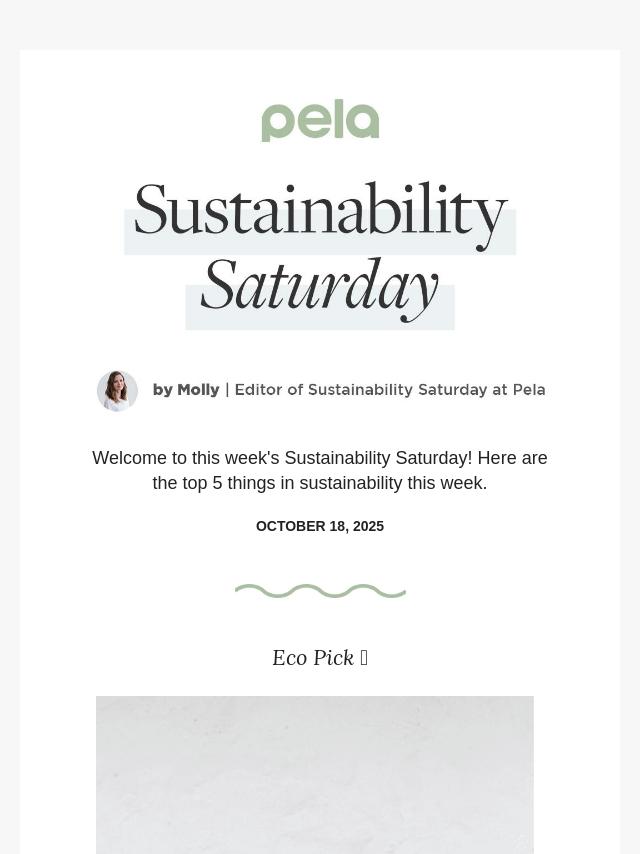640x854 pixels.
Task: Open the Eco Pick featured image
Action: click(315, 774)
